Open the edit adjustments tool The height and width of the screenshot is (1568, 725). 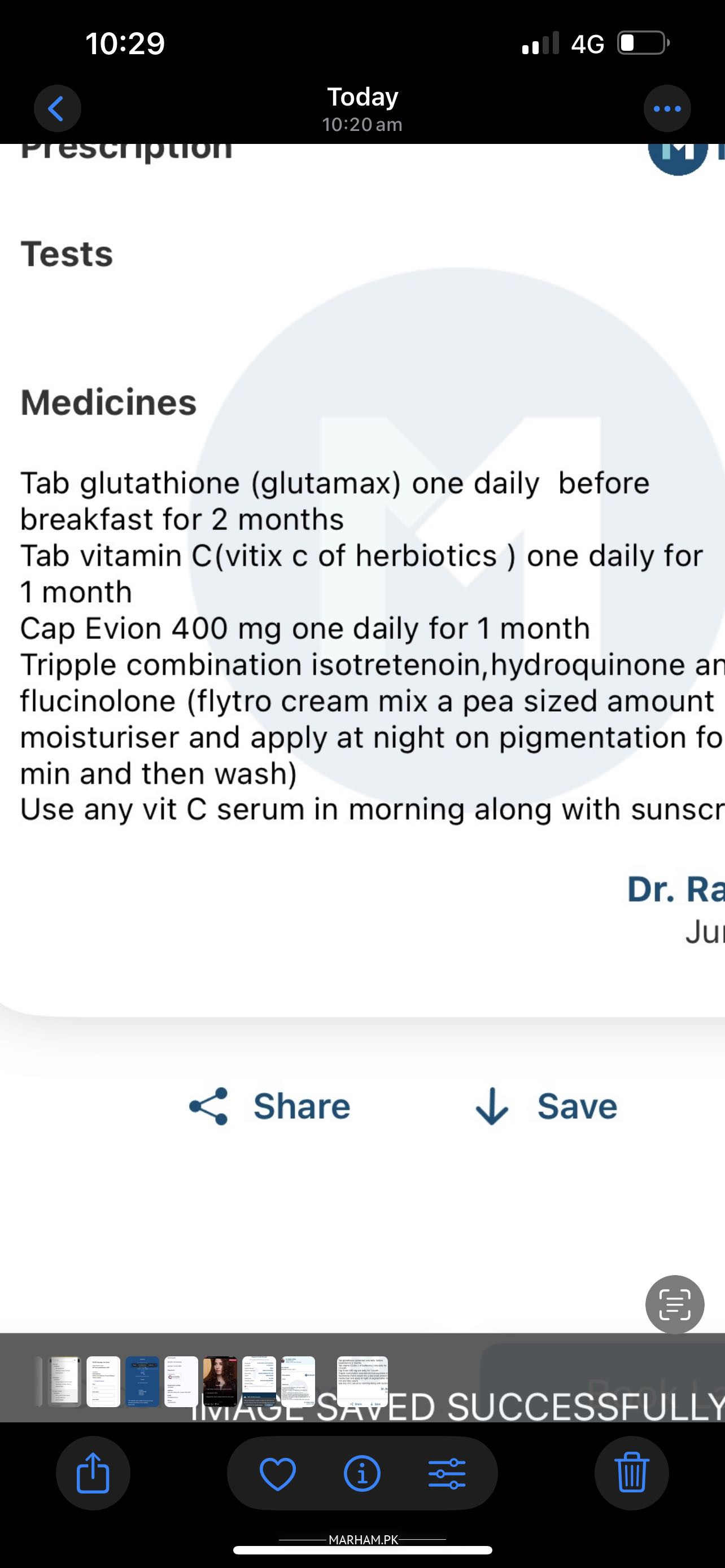447,1474
